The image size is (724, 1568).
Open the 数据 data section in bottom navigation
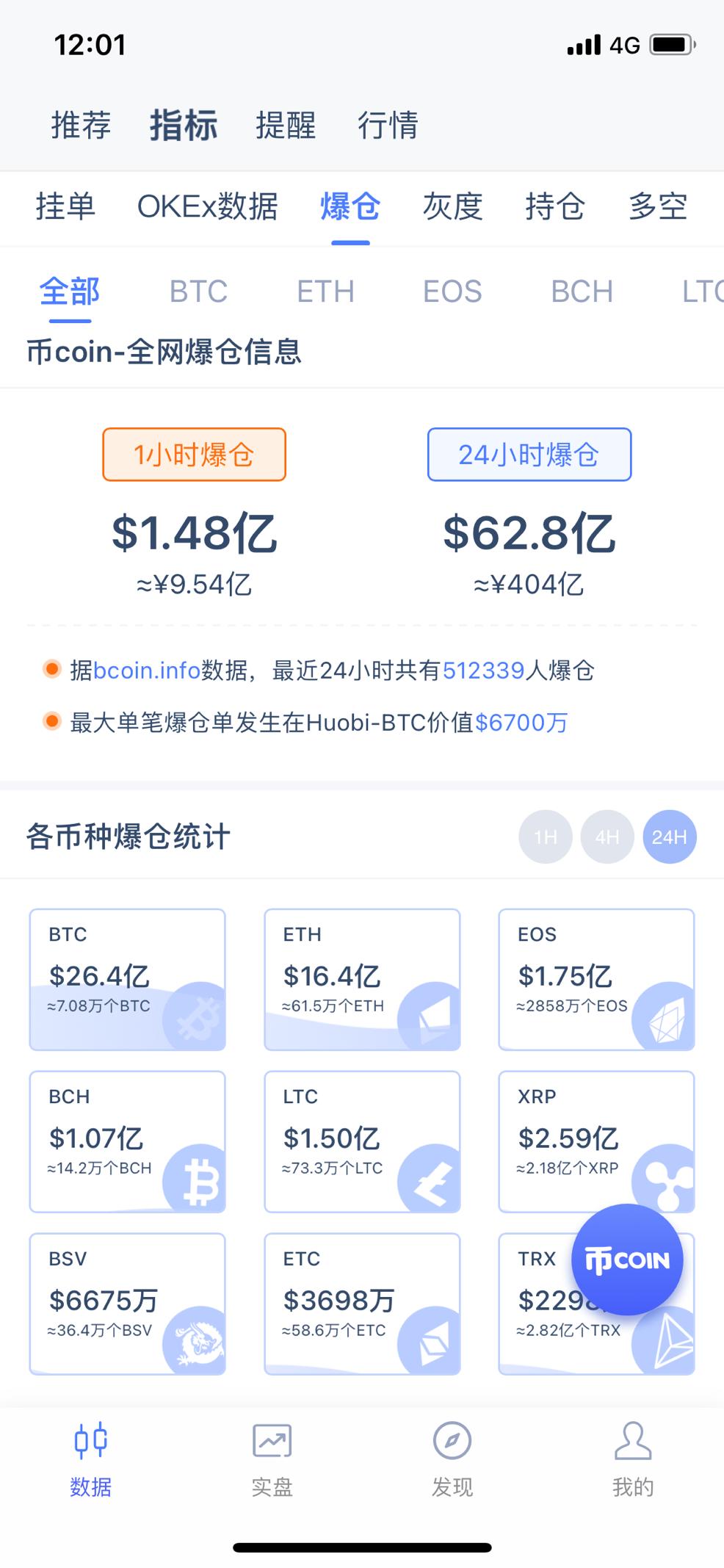point(90,1462)
